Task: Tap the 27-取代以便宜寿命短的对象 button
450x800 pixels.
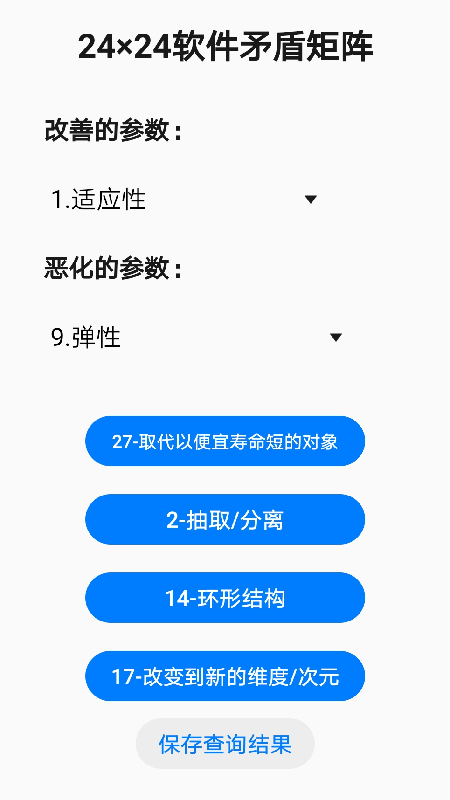Action: point(225,441)
